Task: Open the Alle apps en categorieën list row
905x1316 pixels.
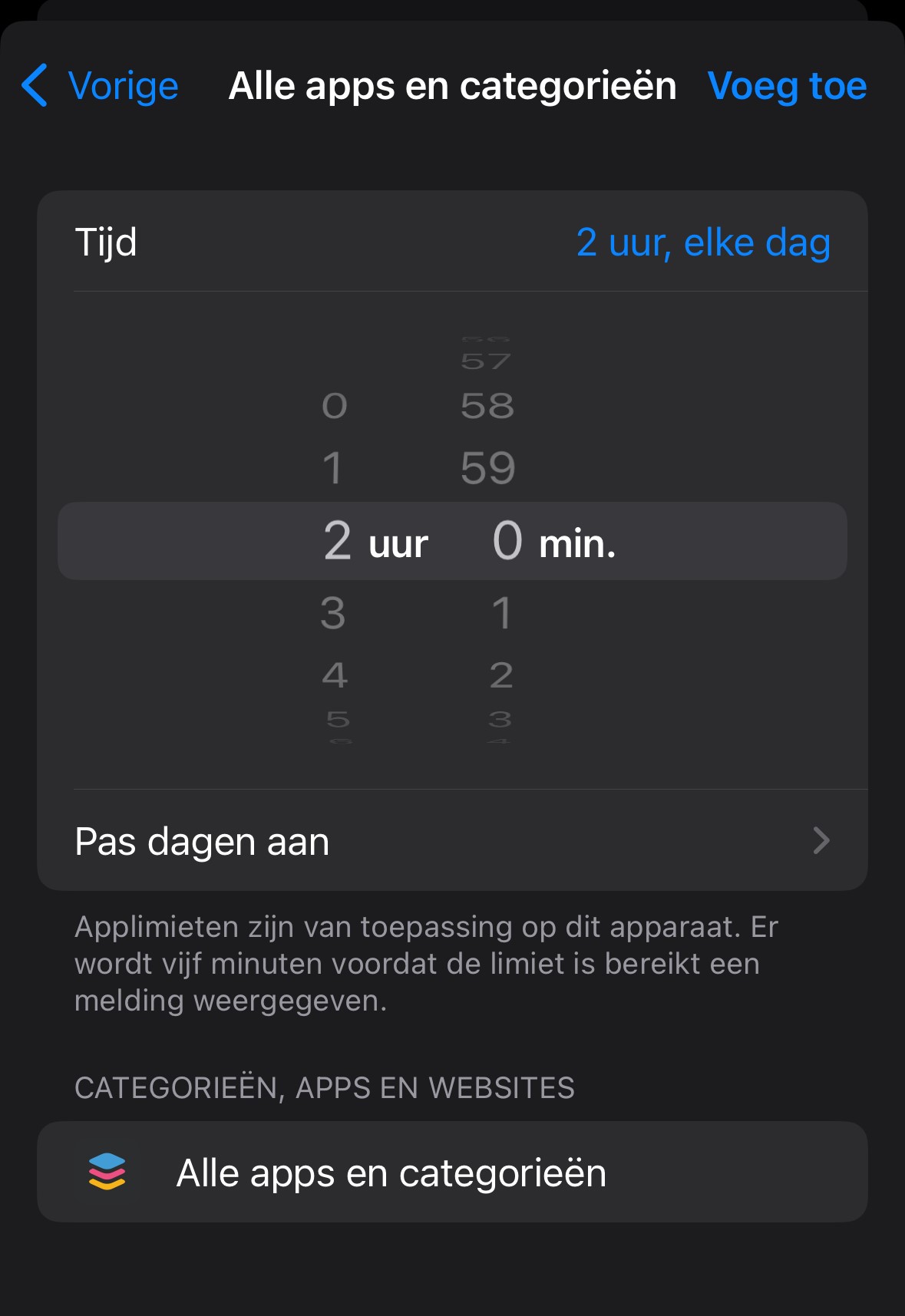Action: (x=391, y=1172)
